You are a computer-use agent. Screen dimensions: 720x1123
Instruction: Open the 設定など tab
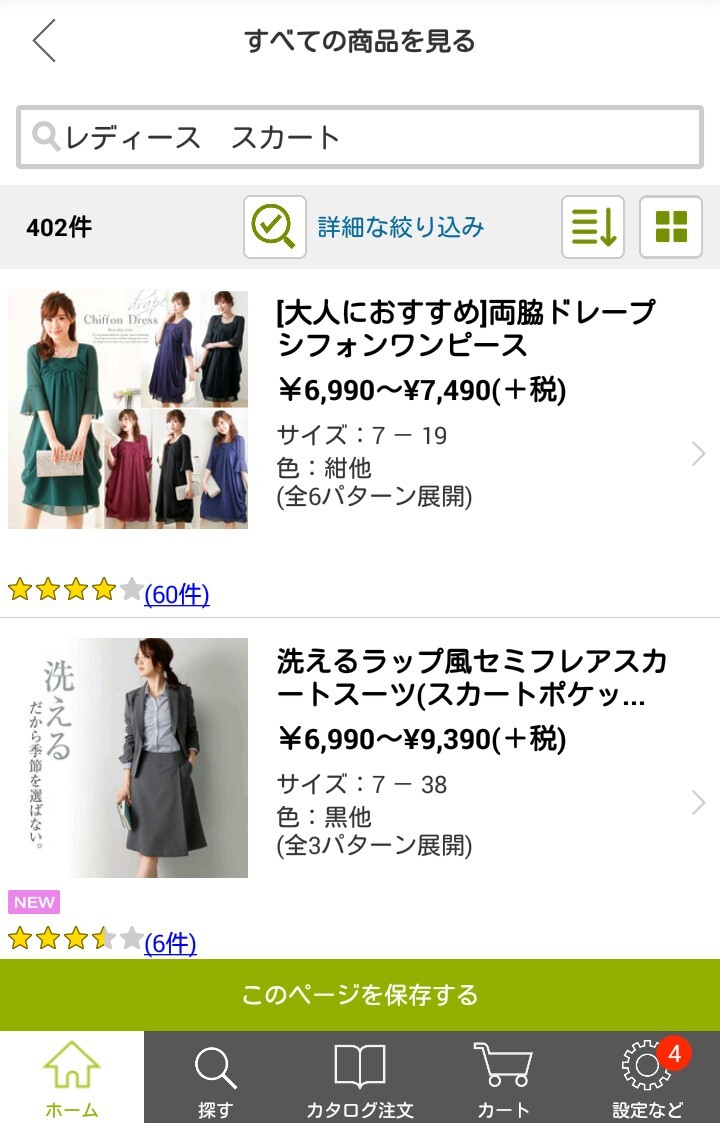coord(648,1078)
